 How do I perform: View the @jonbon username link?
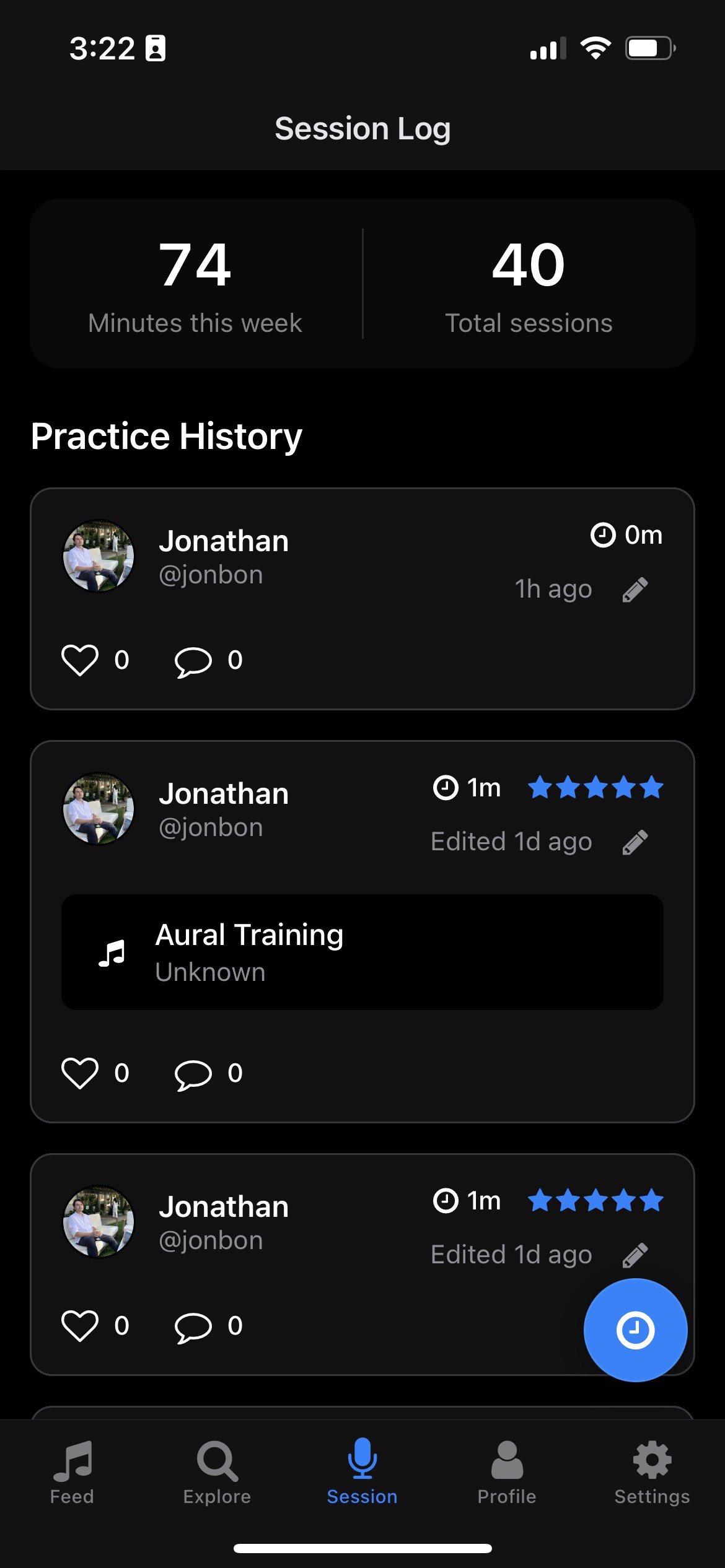212,574
